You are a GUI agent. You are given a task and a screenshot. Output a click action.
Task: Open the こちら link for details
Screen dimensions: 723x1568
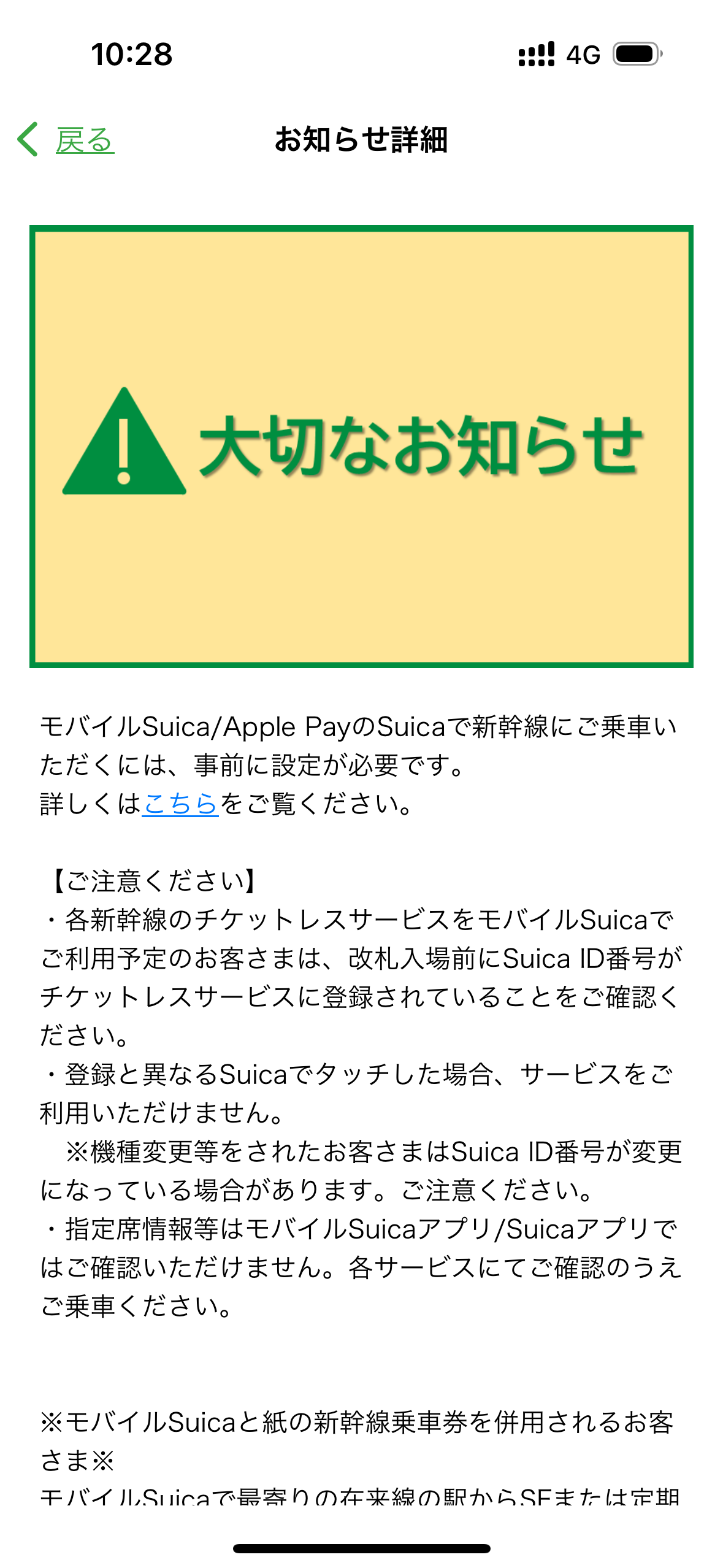(180, 804)
